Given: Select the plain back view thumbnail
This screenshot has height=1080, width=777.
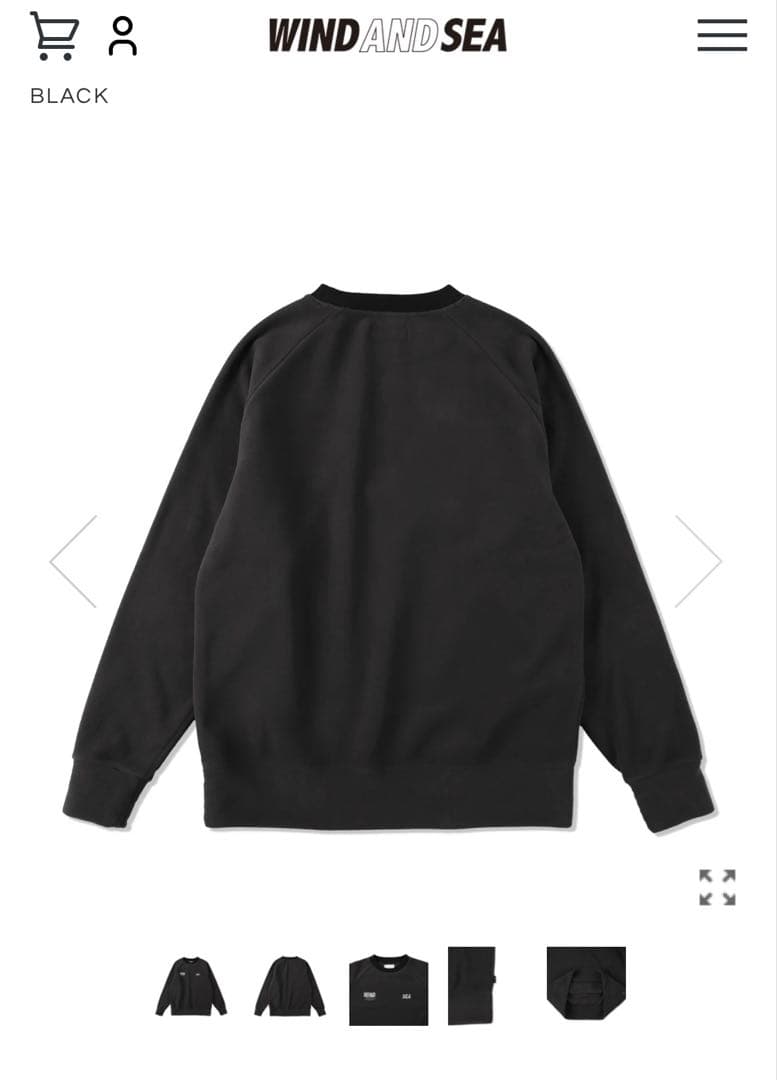Looking at the screenshot, I should pos(289,986).
